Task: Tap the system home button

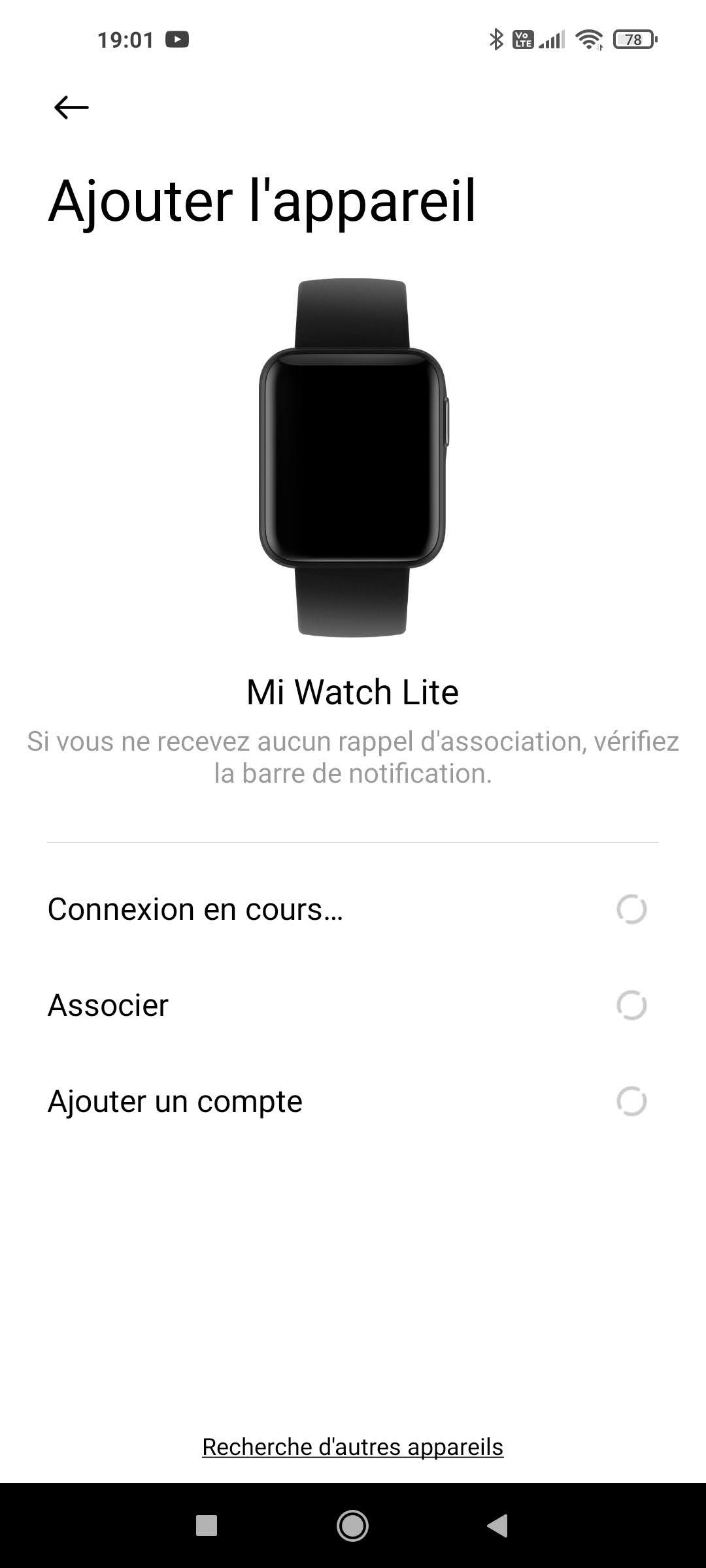Action: (352, 1526)
